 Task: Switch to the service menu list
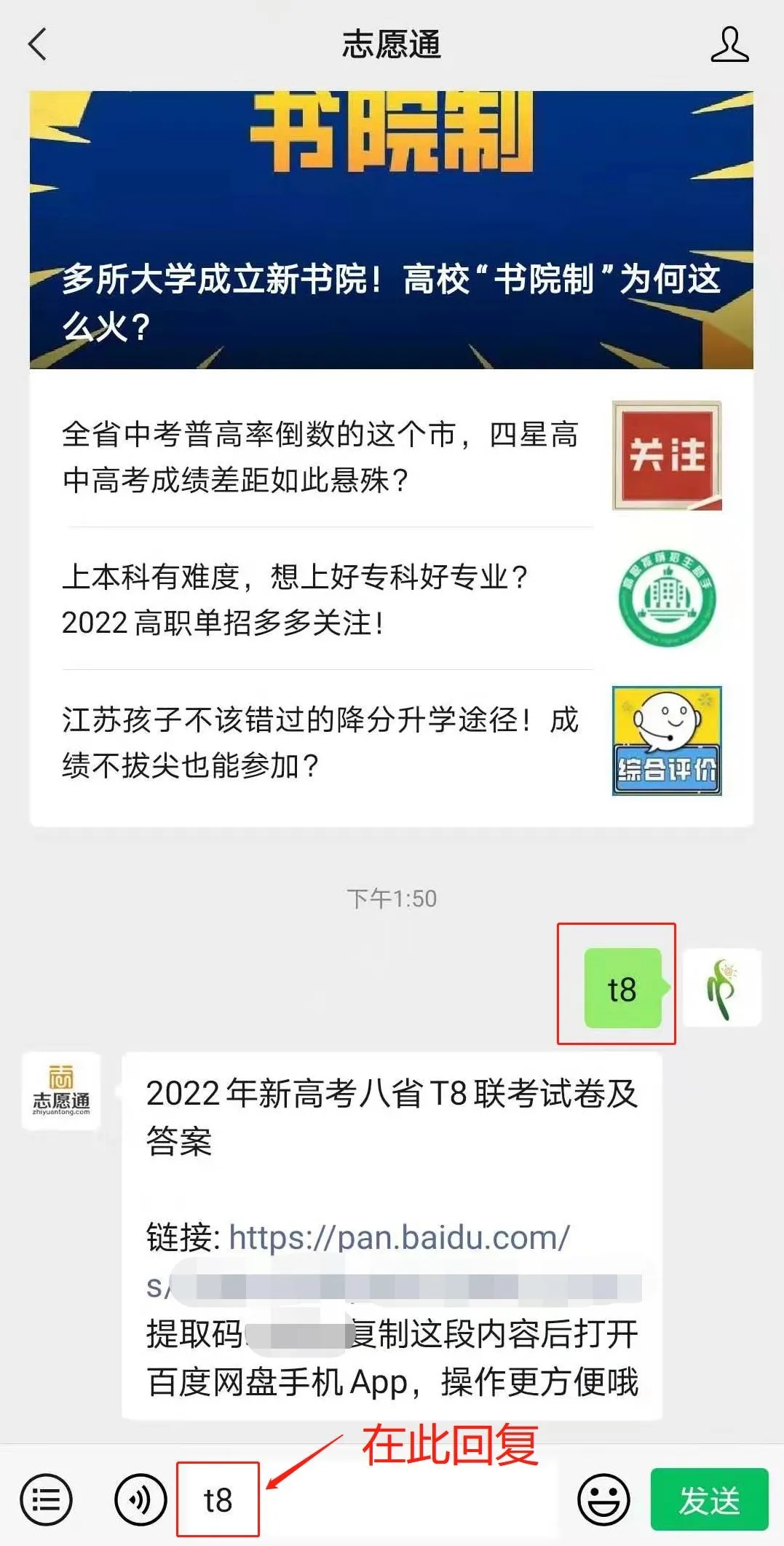(47, 1500)
